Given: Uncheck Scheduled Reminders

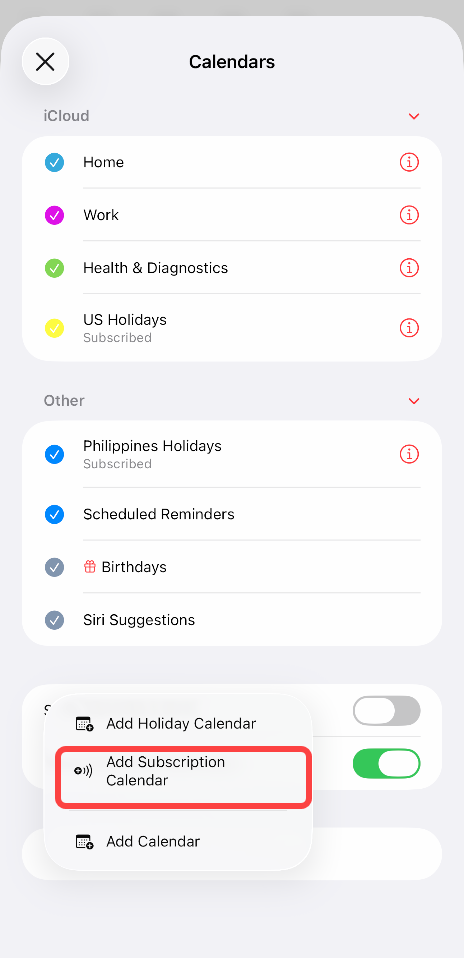Looking at the screenshot, I should click(x=54, y=514).
